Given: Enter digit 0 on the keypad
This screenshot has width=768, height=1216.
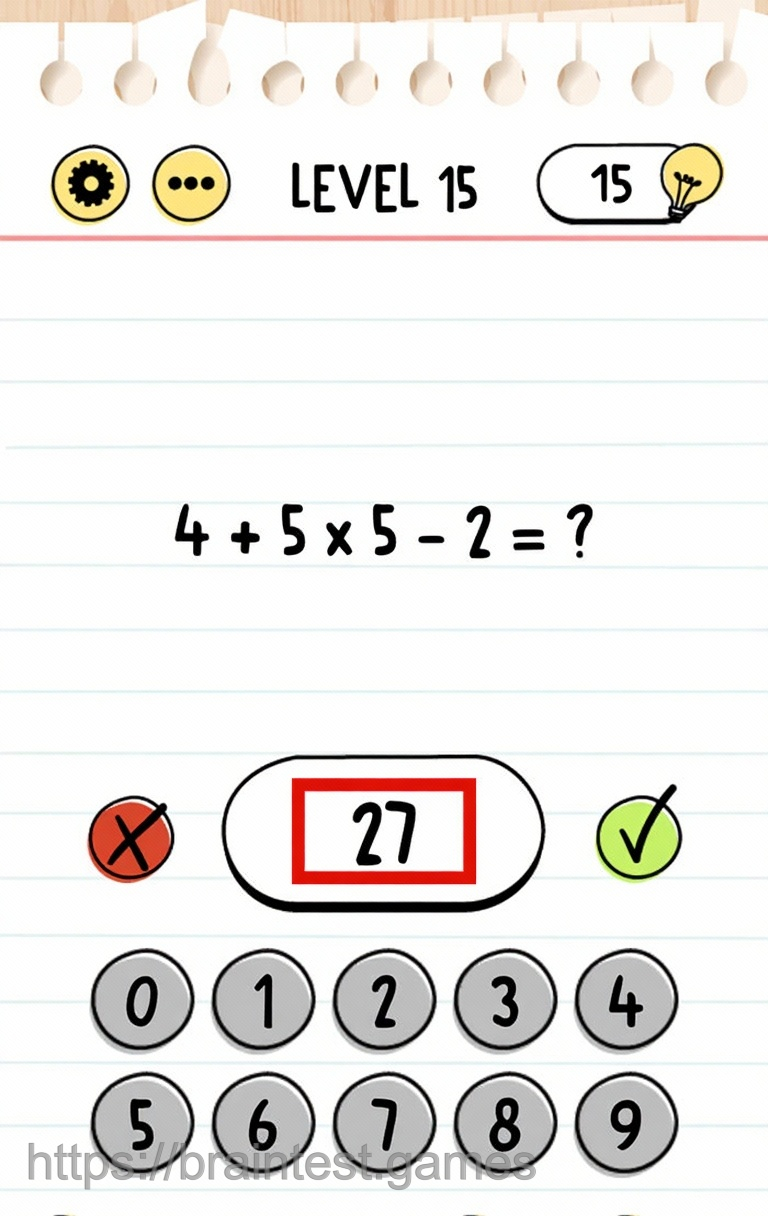Looking at the screenshot, I should pyautogui.click(x=142, y=1000).
